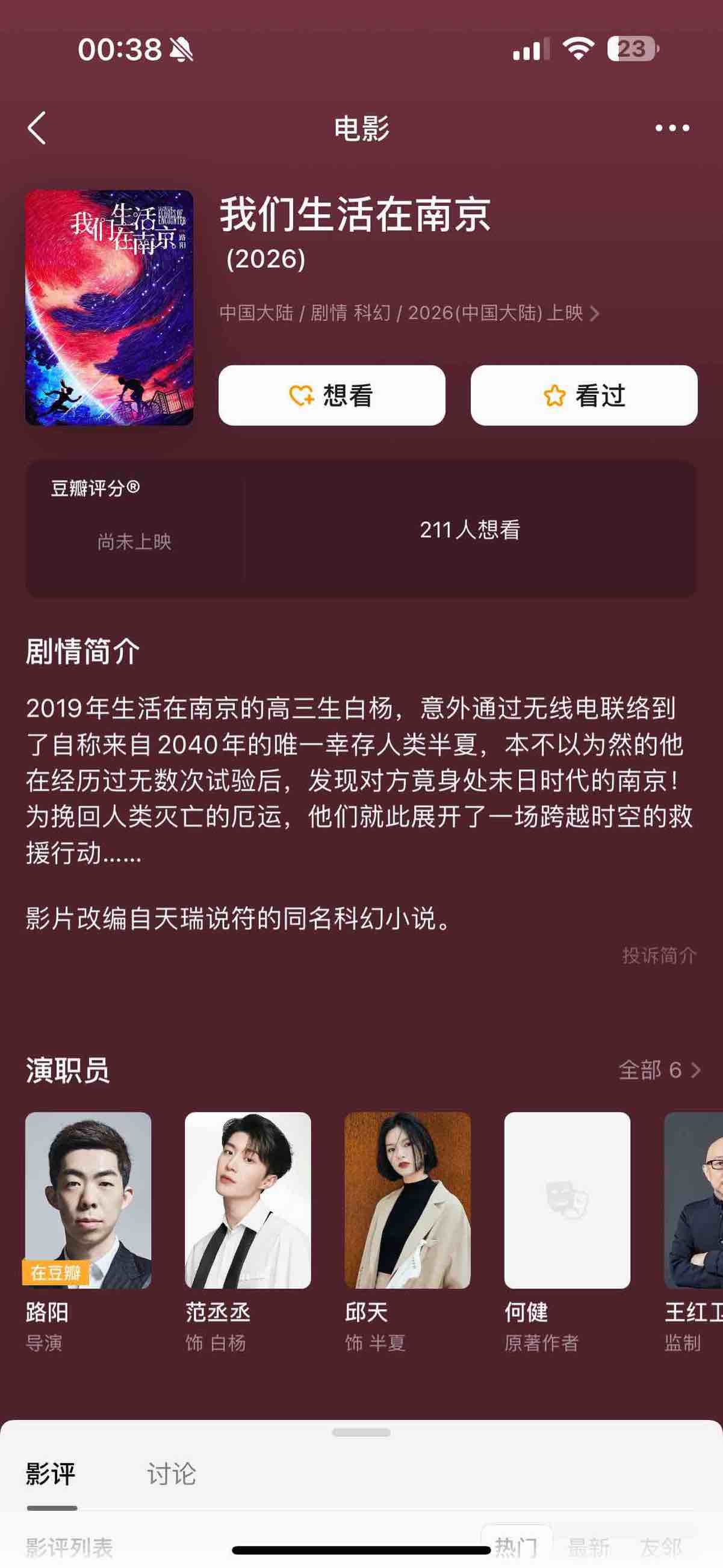723x1568 pixels.
Task: Mark the movie as 想看
Action: pyautogui.click(x=332, y=395)
